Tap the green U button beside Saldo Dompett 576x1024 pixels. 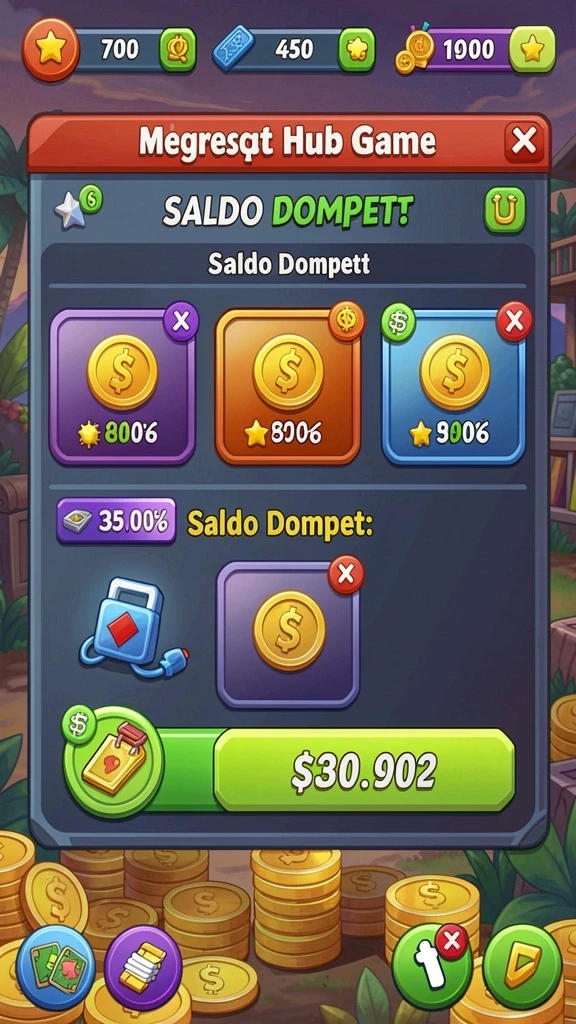pyautogui.click(x=505, y=210)
